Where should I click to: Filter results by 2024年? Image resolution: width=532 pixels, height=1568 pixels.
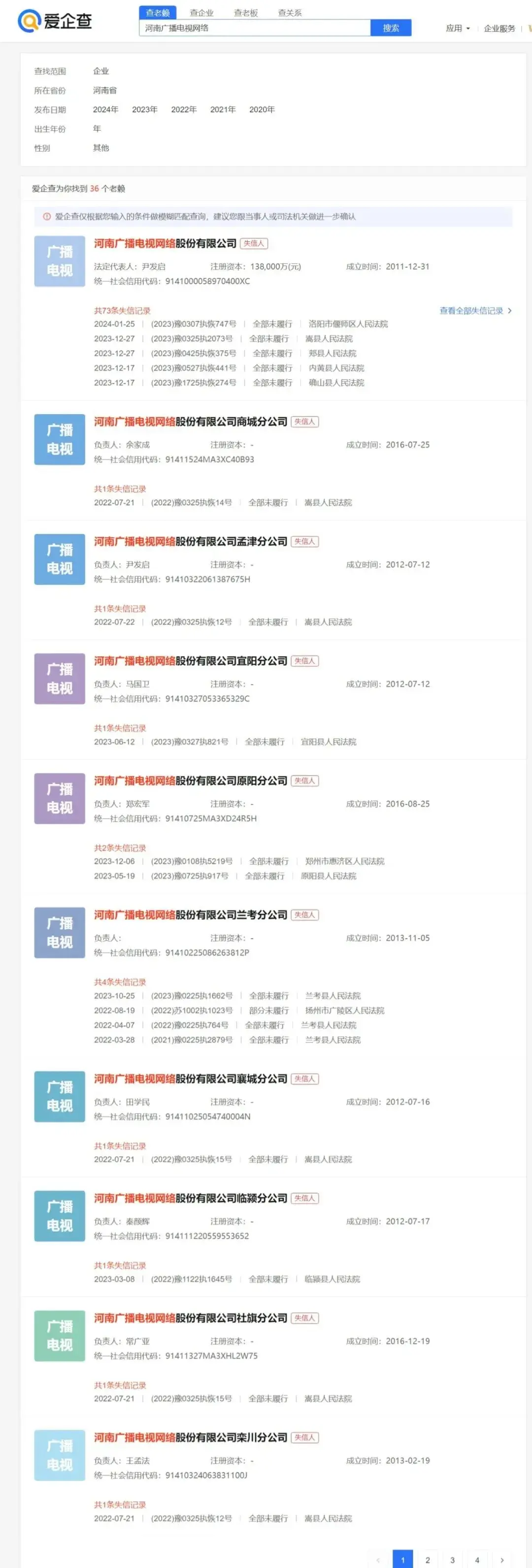pyautogui.click(x=105, y=109)
